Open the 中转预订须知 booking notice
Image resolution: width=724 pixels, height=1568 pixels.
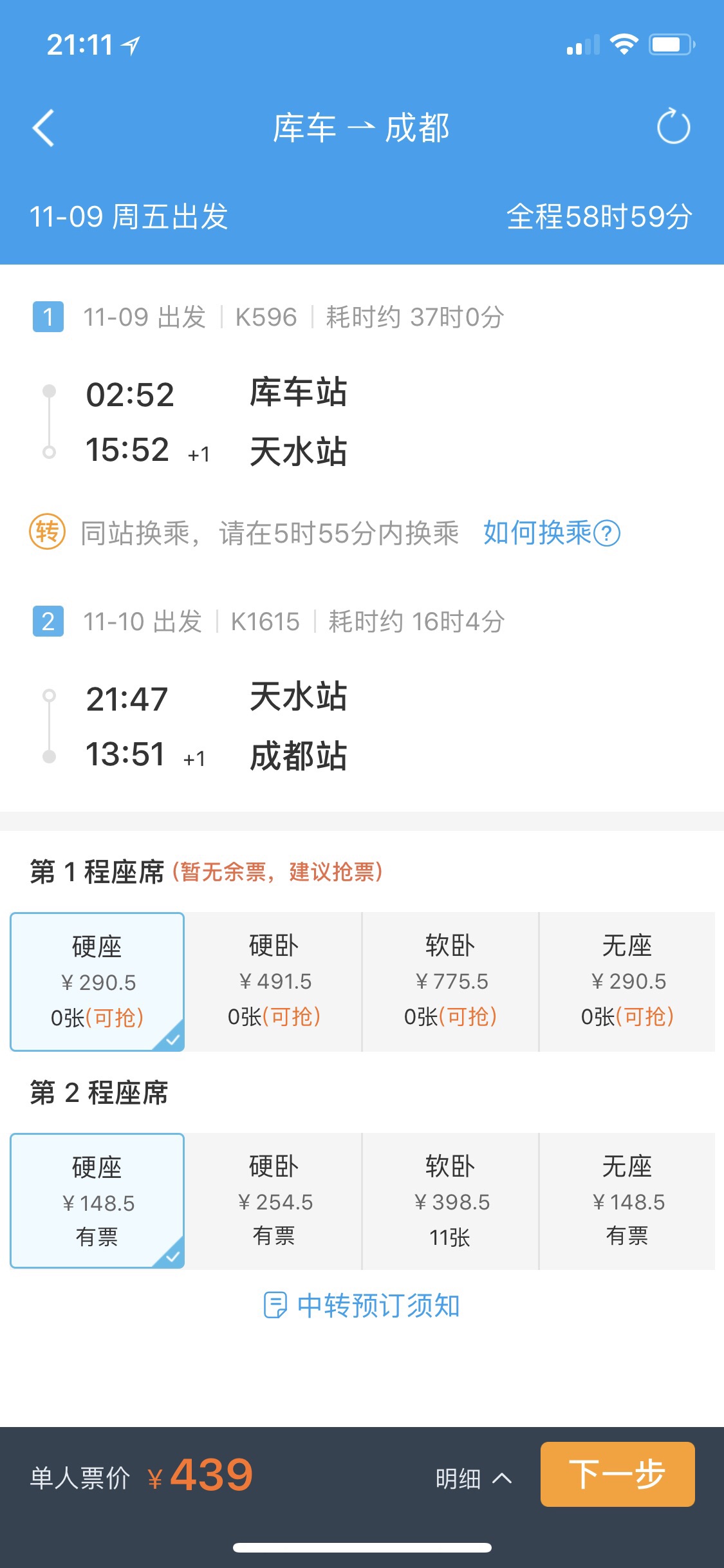tap(362, 1306)
